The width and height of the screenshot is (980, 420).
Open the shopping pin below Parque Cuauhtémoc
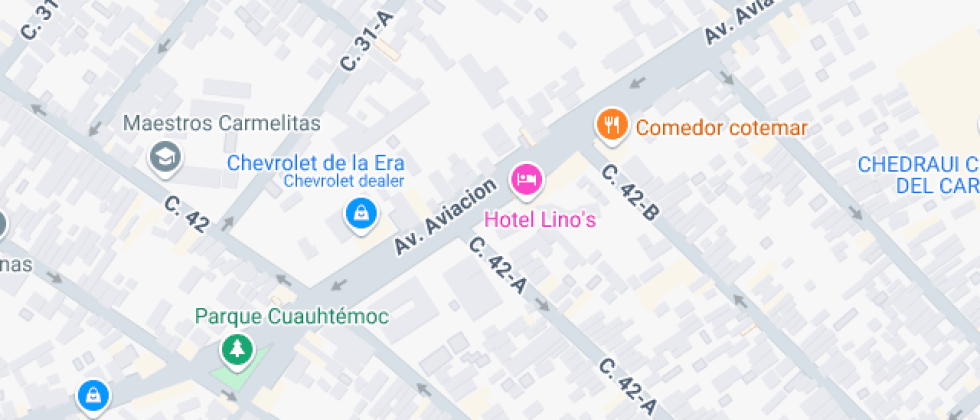[x=93, y=398]
